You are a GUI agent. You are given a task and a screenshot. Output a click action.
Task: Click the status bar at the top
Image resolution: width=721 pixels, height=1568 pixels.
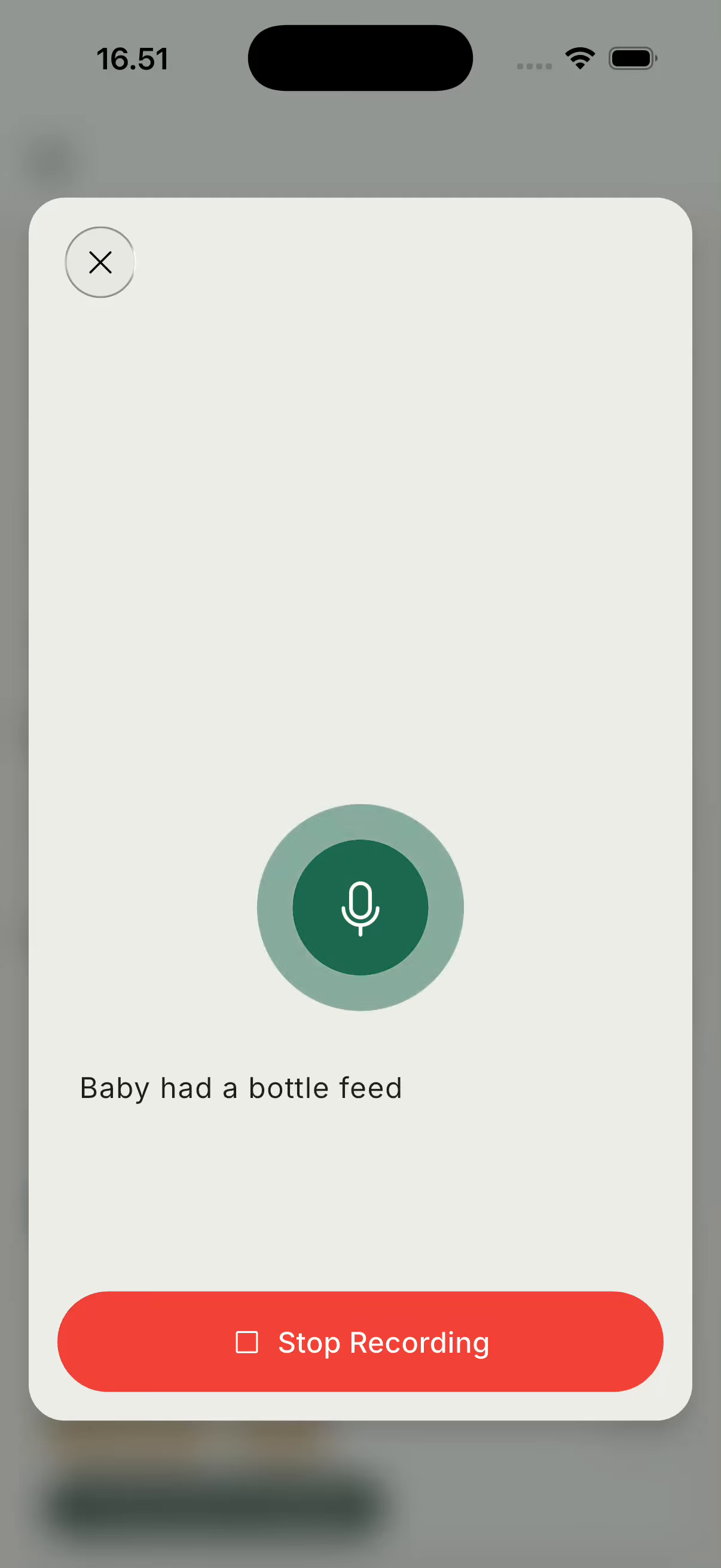[360, 58]
